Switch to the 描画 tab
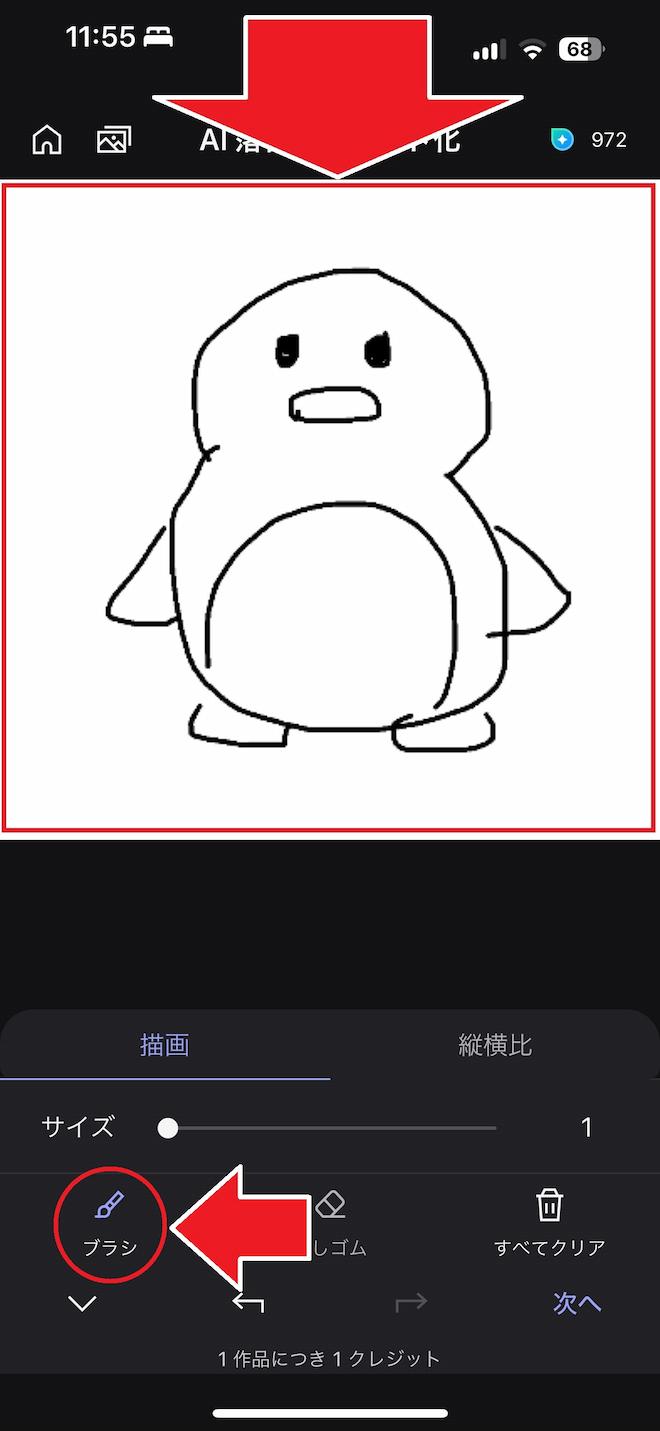Viewport: 660px width, 1431px height. tap(165, 1046)
